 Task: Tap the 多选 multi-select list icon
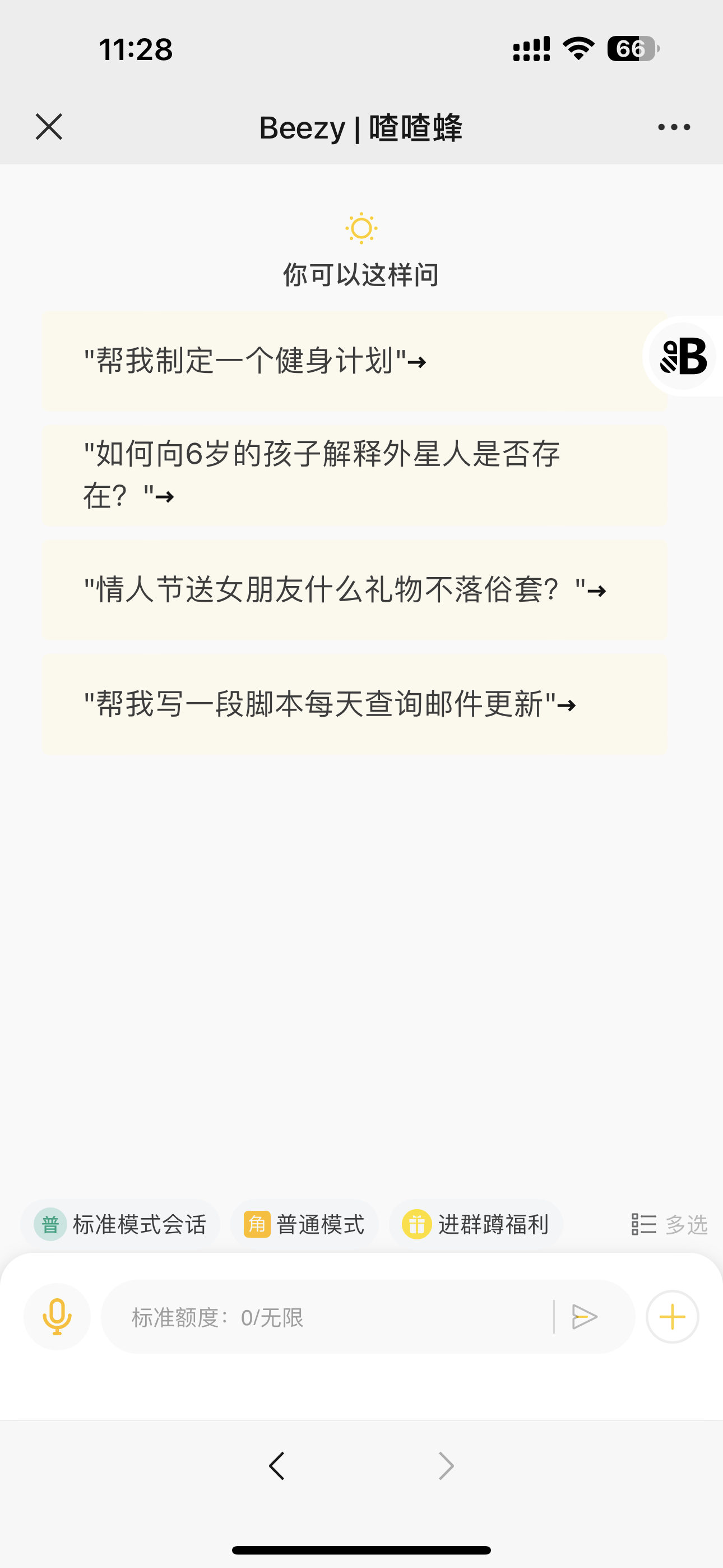644,1225
